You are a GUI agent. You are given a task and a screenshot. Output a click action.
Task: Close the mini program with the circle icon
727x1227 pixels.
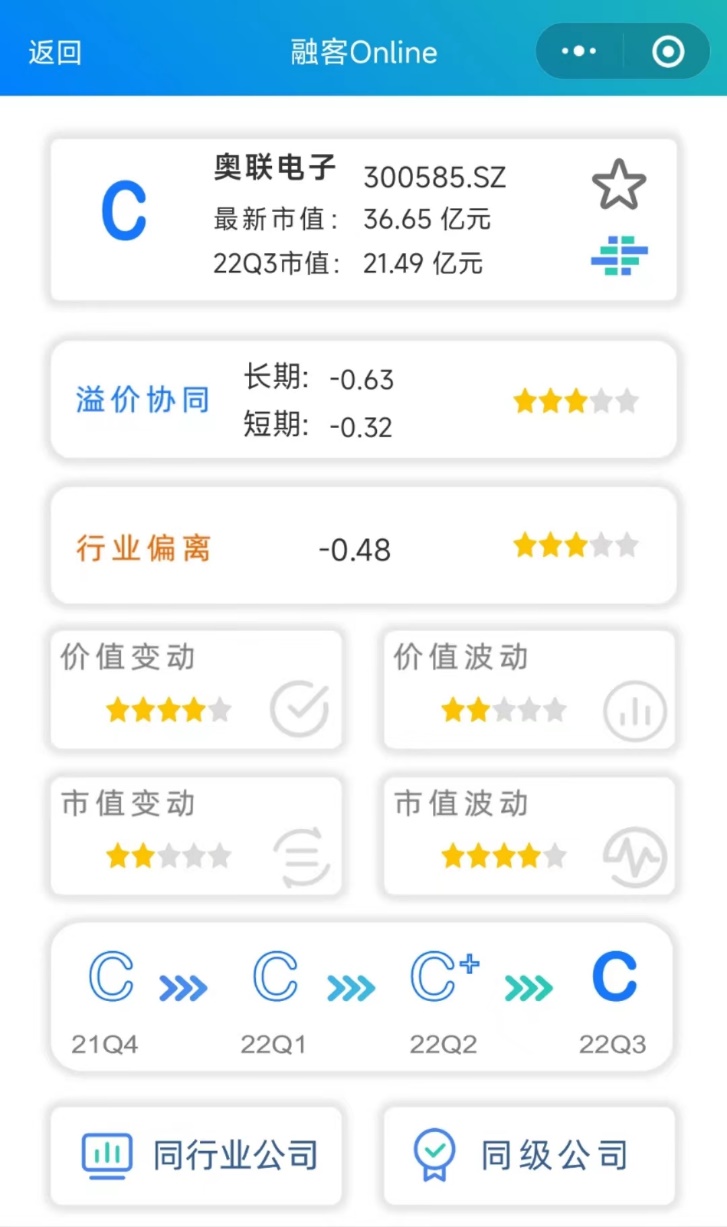point(668,51)
